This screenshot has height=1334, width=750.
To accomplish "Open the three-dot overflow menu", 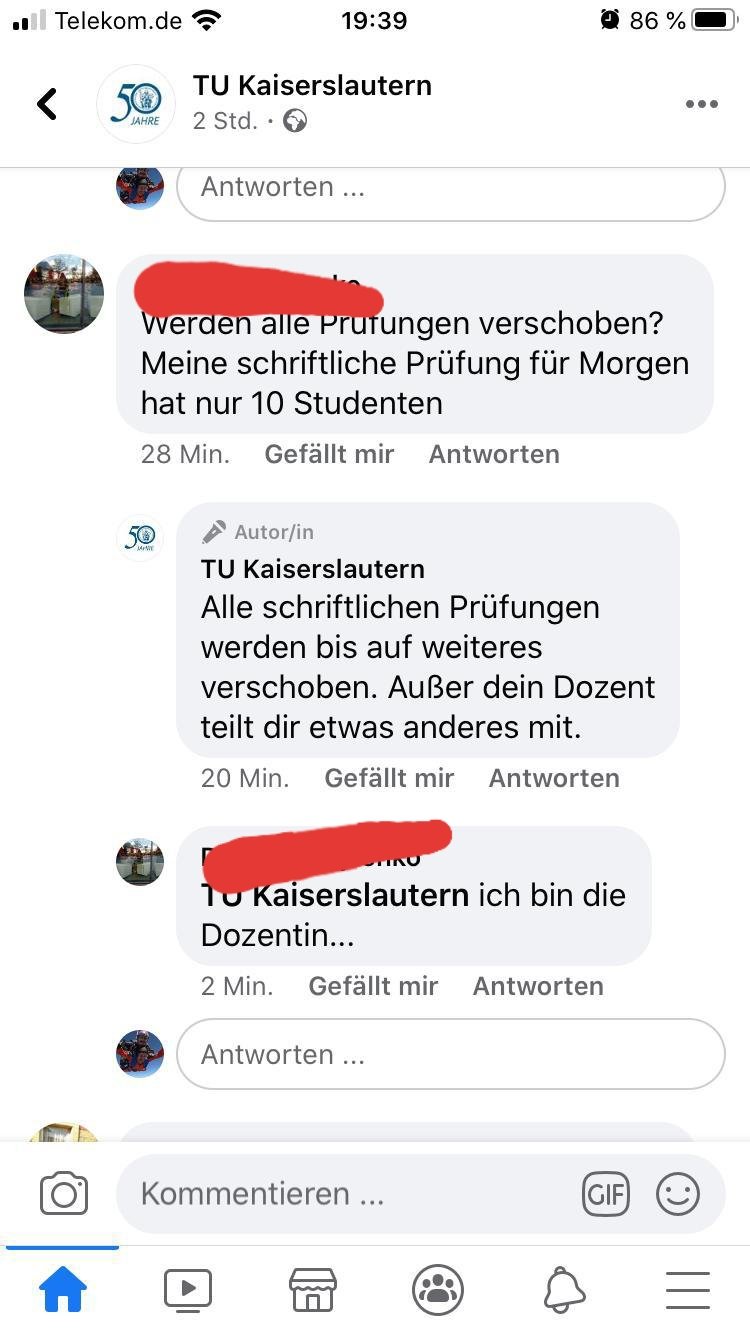I will (x=701, y=104).
